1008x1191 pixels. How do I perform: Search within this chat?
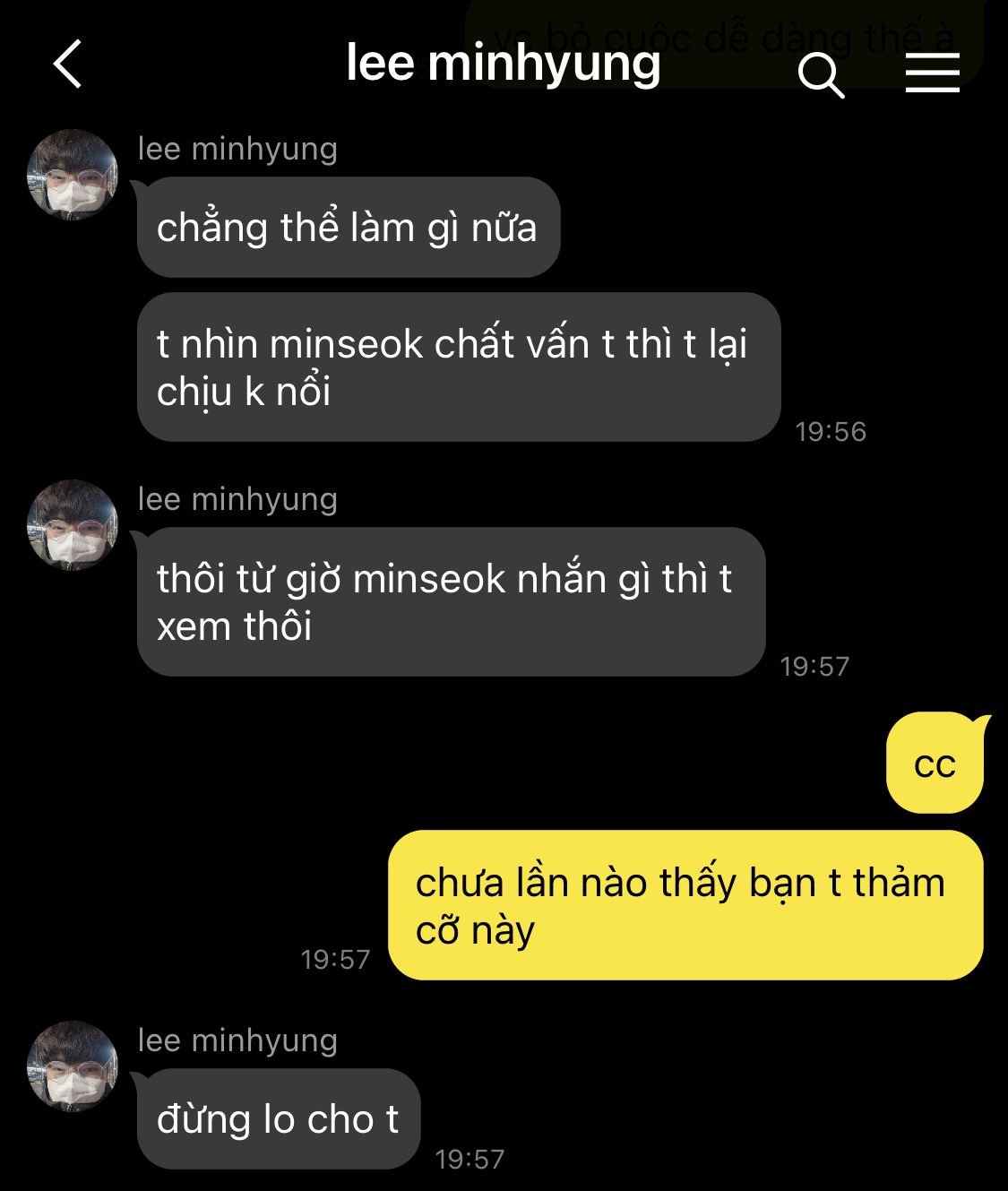click(x=821, y=74)
